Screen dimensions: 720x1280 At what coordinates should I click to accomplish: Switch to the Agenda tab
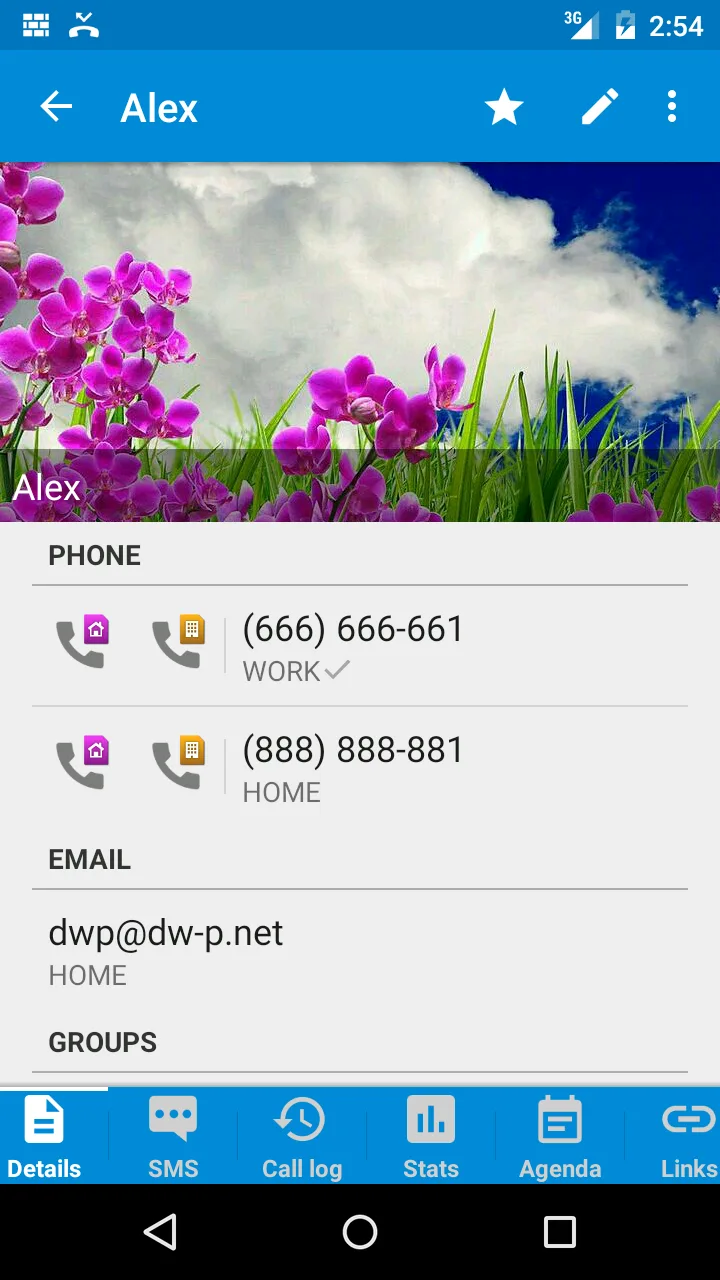click(x=560, y=1136)
